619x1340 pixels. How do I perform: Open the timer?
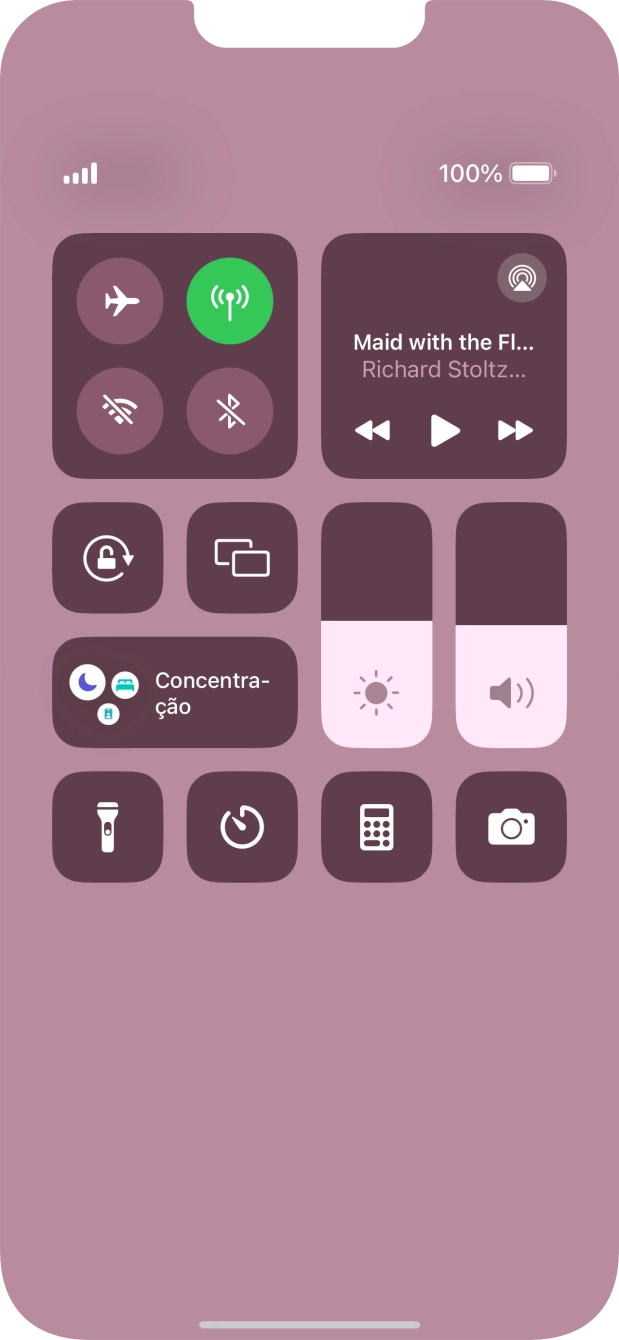[242, 827]
